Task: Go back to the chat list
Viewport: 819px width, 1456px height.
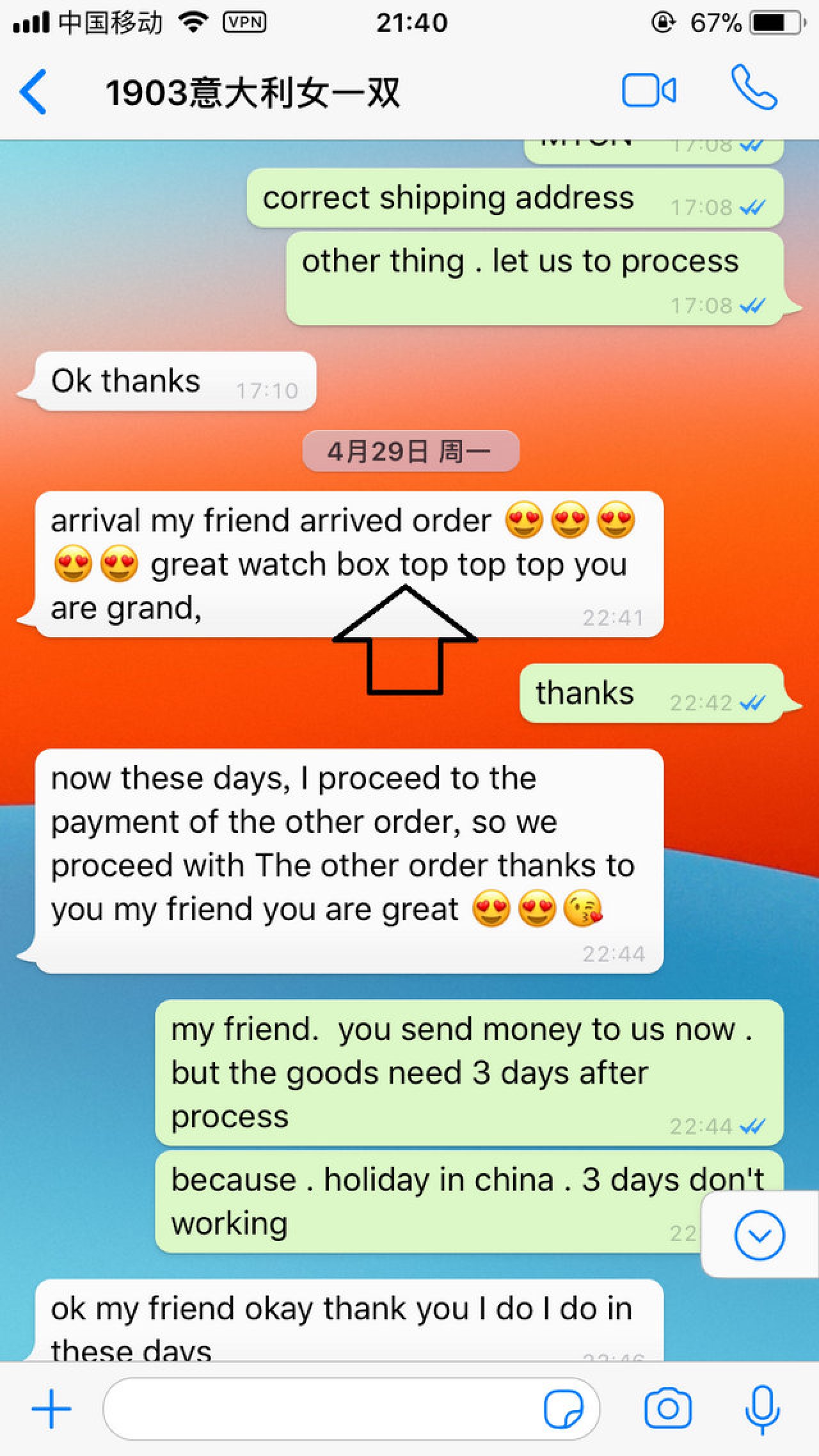Action: click(33, 92)
